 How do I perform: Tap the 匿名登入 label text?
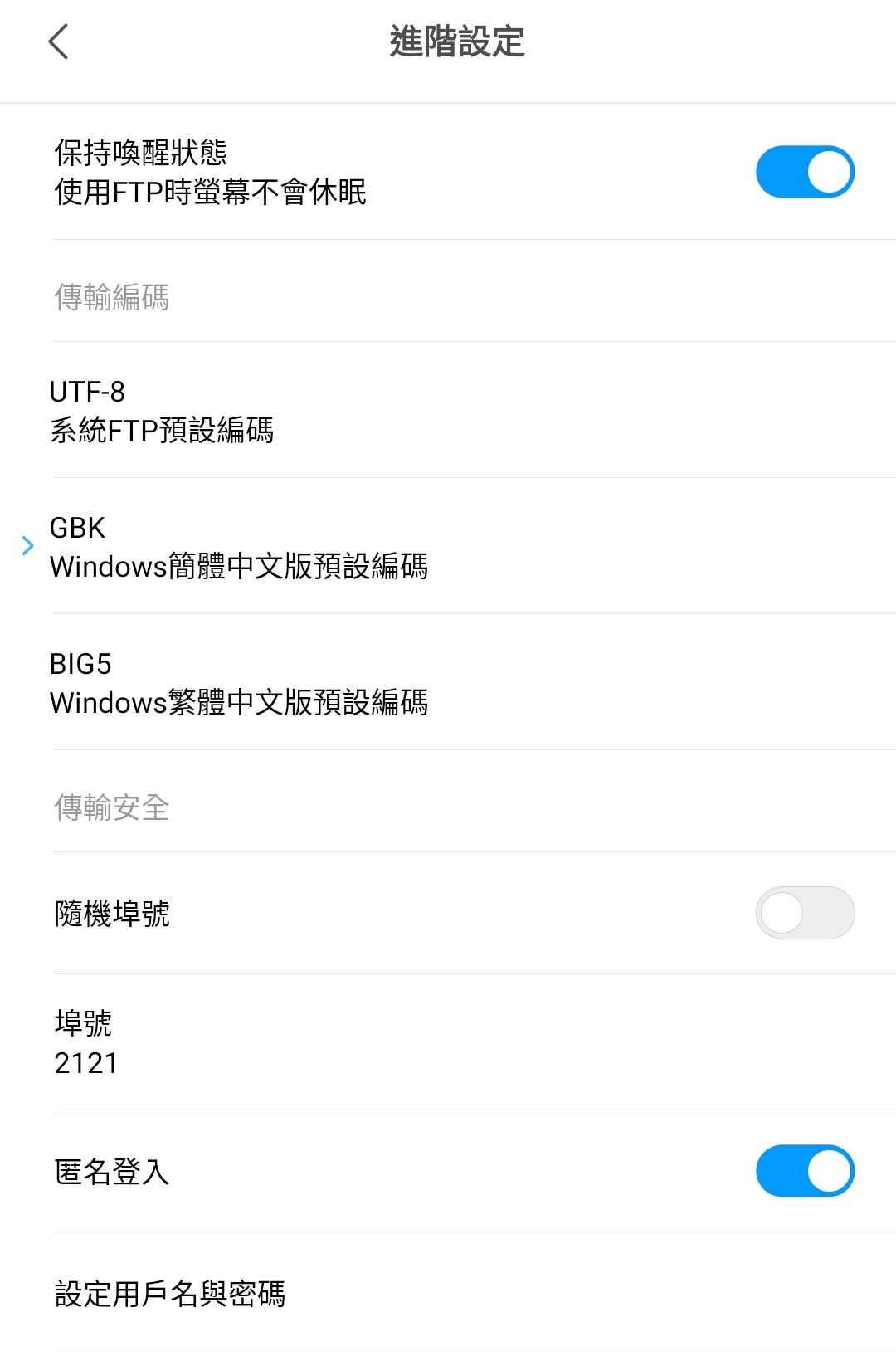111,1173
